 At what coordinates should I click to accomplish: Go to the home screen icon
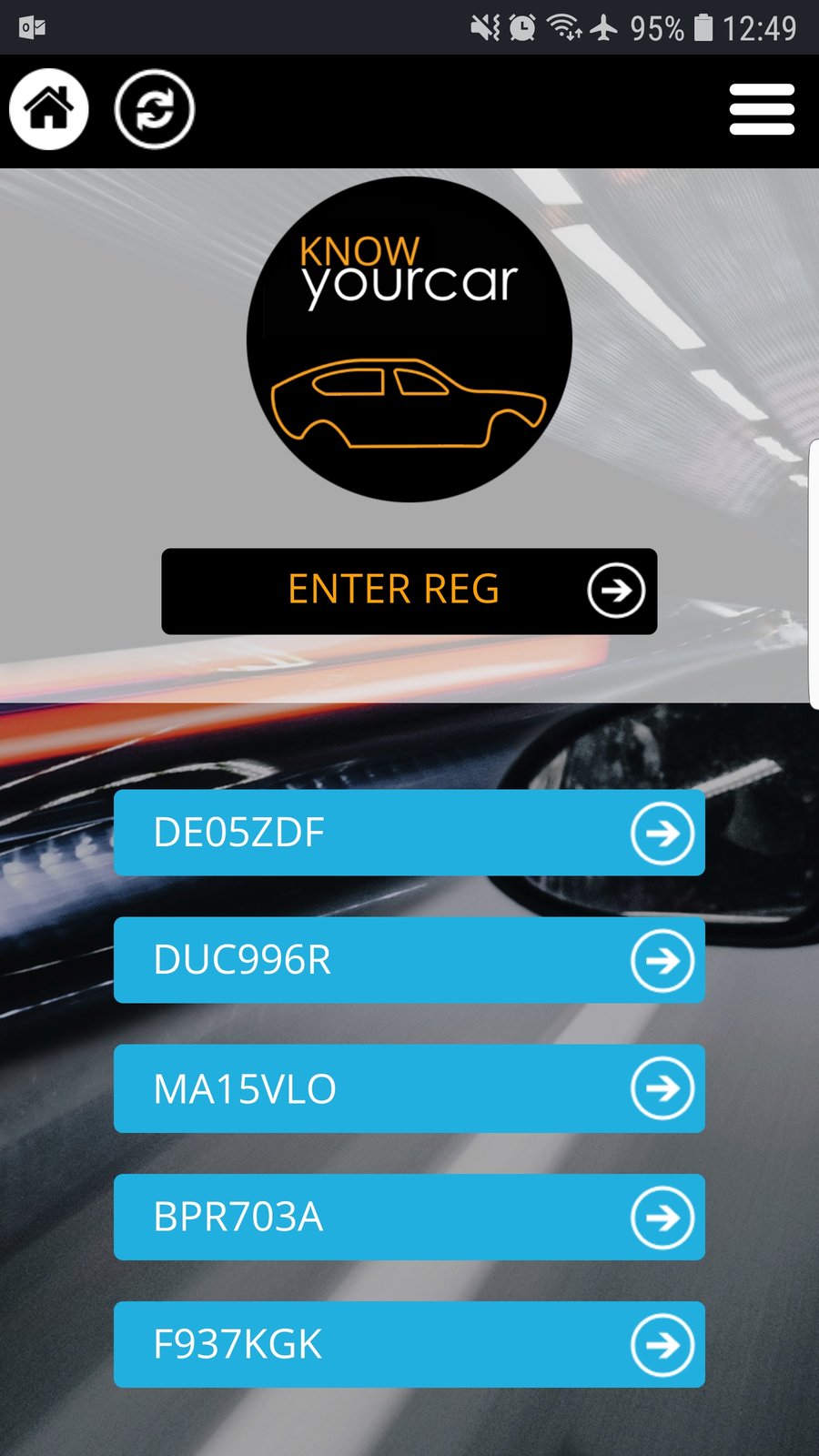49,109
